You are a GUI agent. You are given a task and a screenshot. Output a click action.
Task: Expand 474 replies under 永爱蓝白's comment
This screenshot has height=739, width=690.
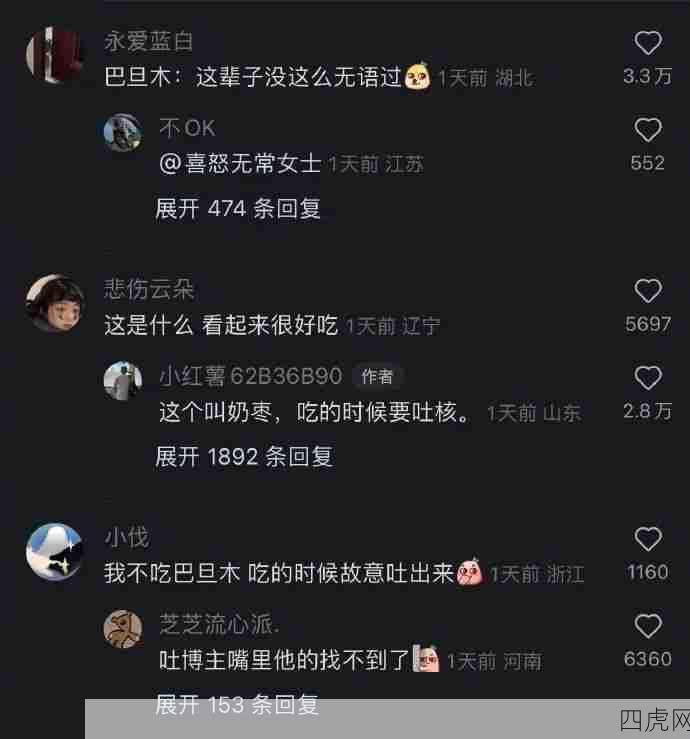point(237,209)
